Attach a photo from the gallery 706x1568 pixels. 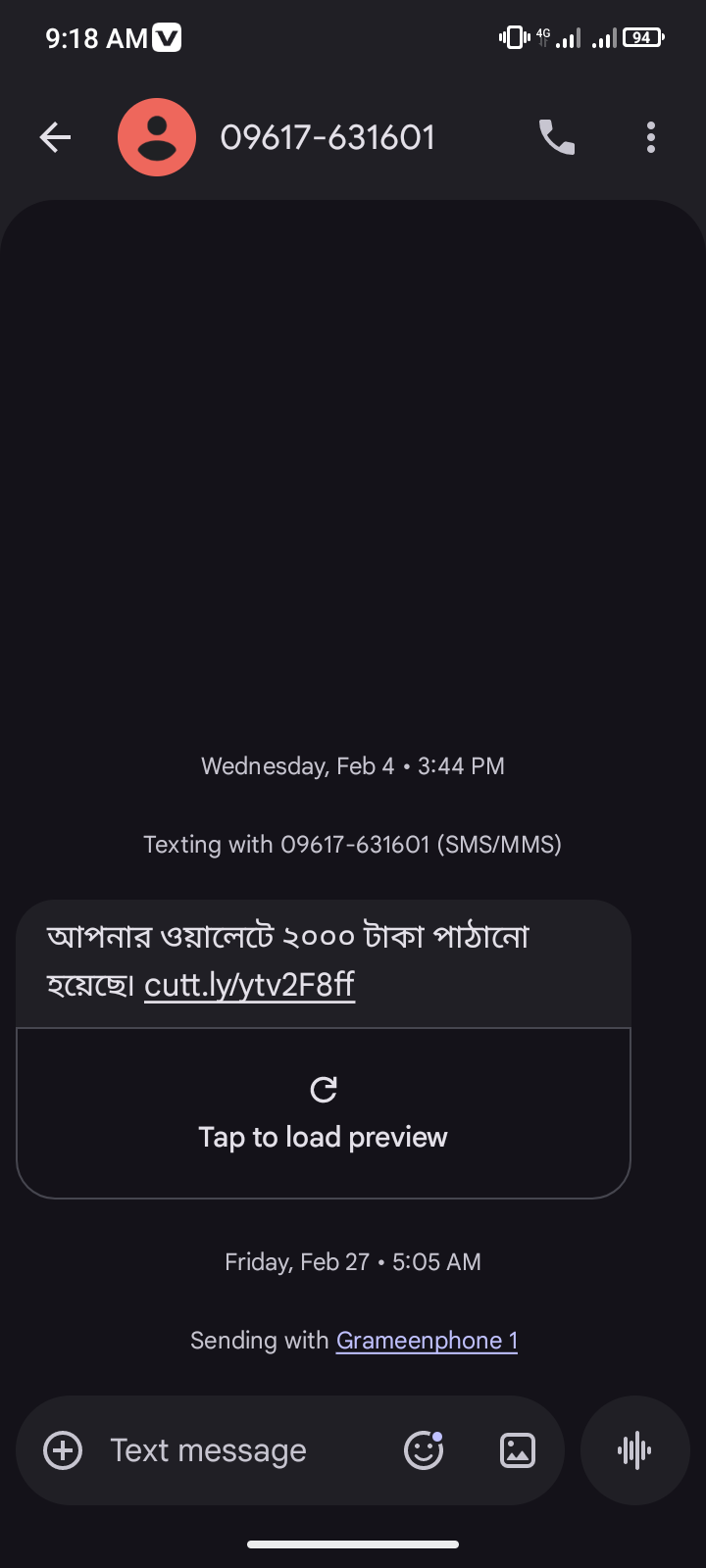tap(518, 1450)
